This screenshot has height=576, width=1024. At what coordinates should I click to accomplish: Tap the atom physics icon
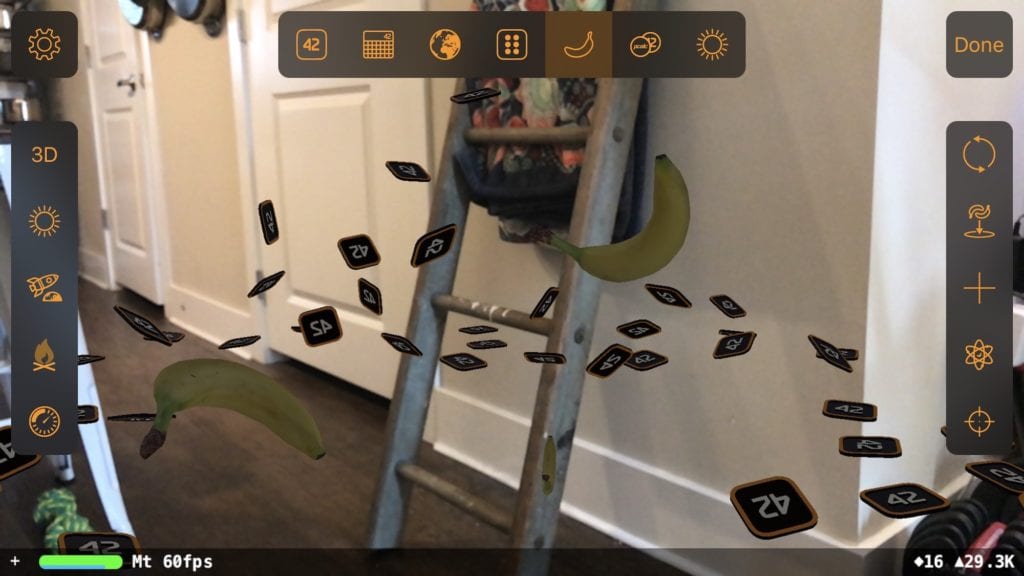click(979, 355)
